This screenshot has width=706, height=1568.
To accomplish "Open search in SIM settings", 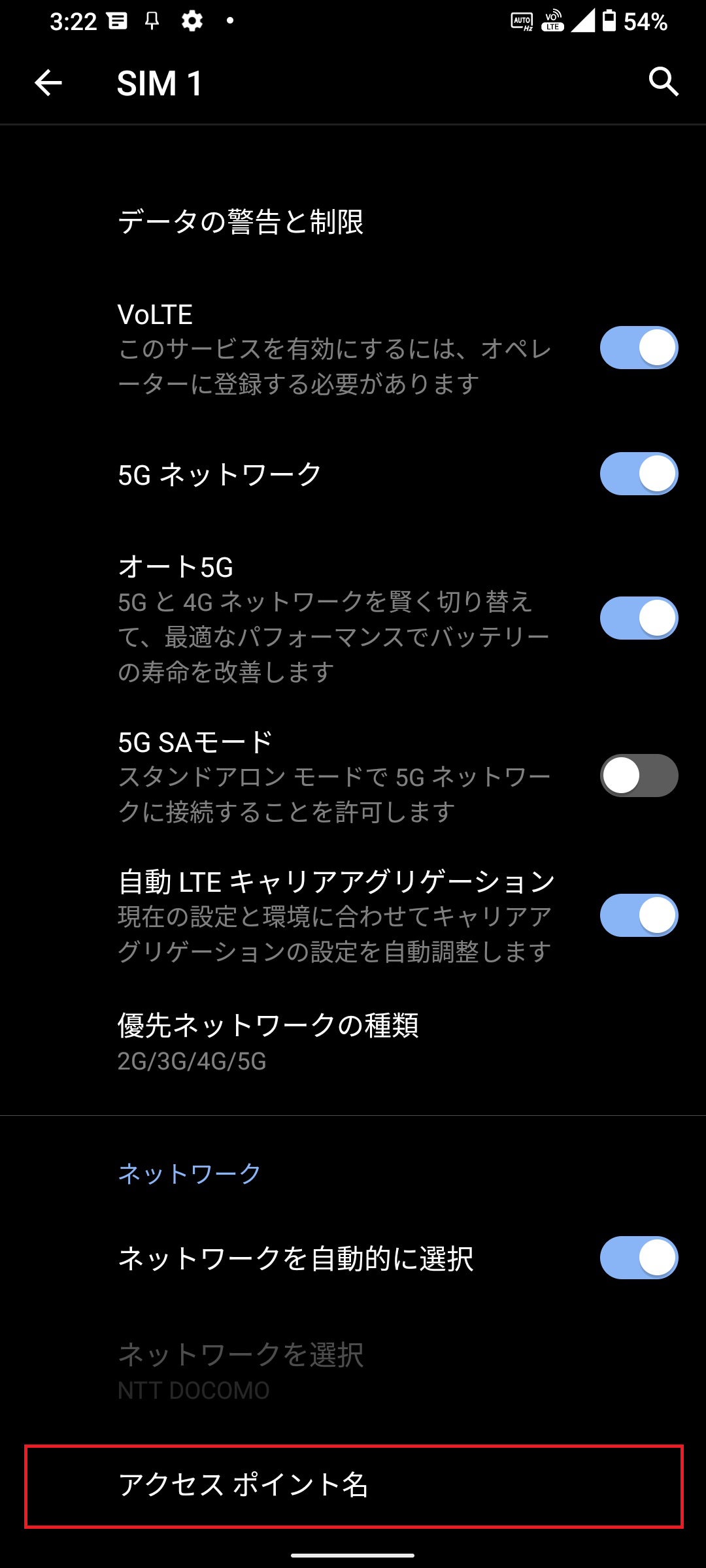I will pos(664,82).
